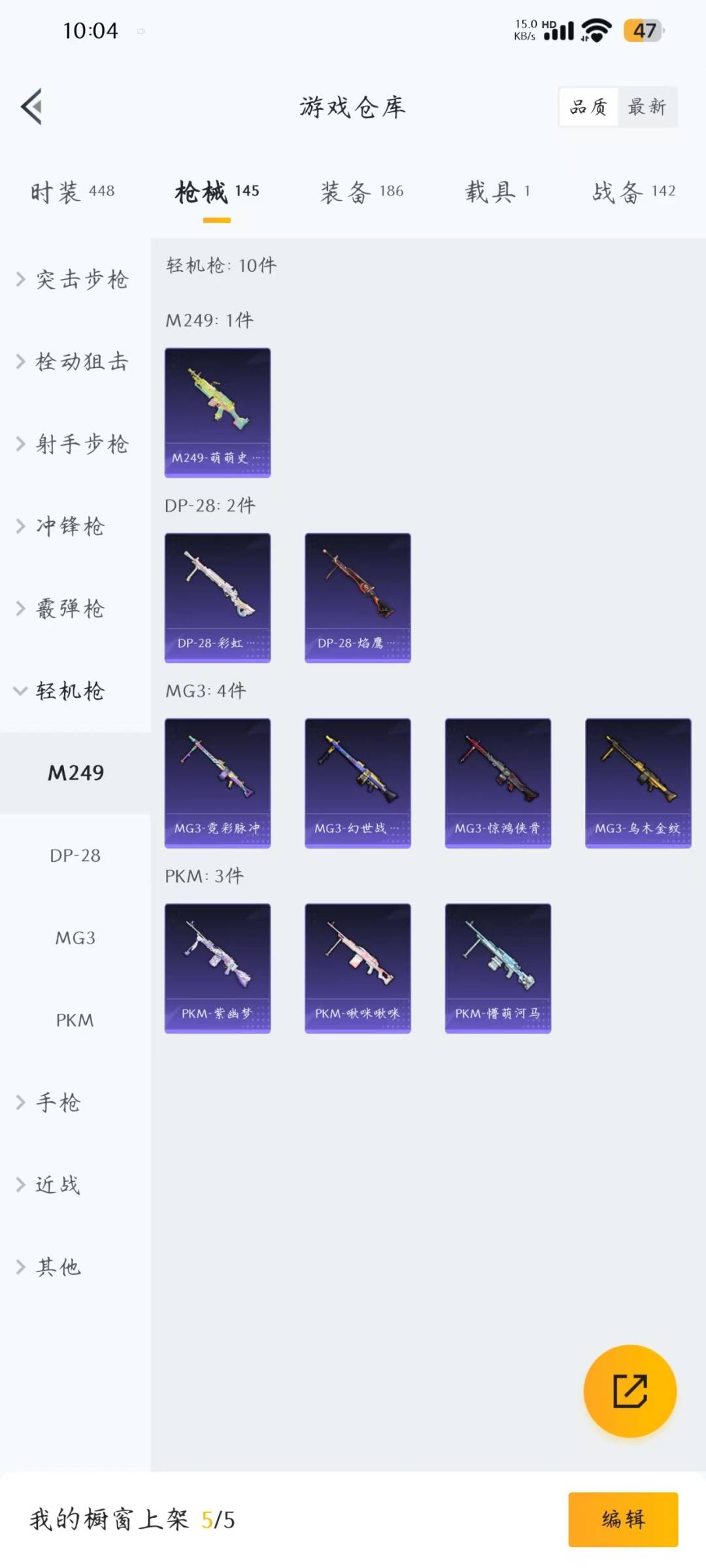
Task: Tap the 编辑 button
Action: pos(623,1520)
